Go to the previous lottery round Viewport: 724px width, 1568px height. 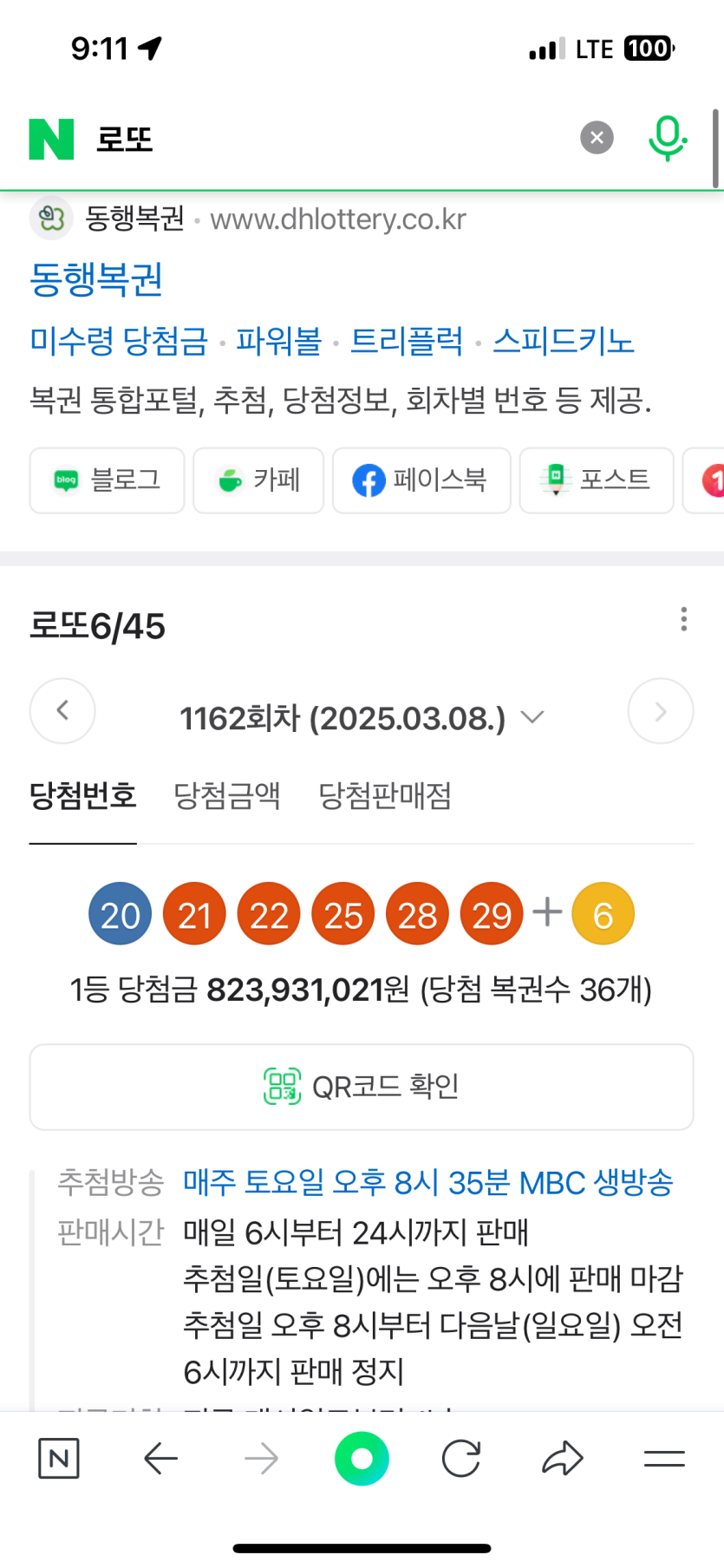[x=62, y=711]
